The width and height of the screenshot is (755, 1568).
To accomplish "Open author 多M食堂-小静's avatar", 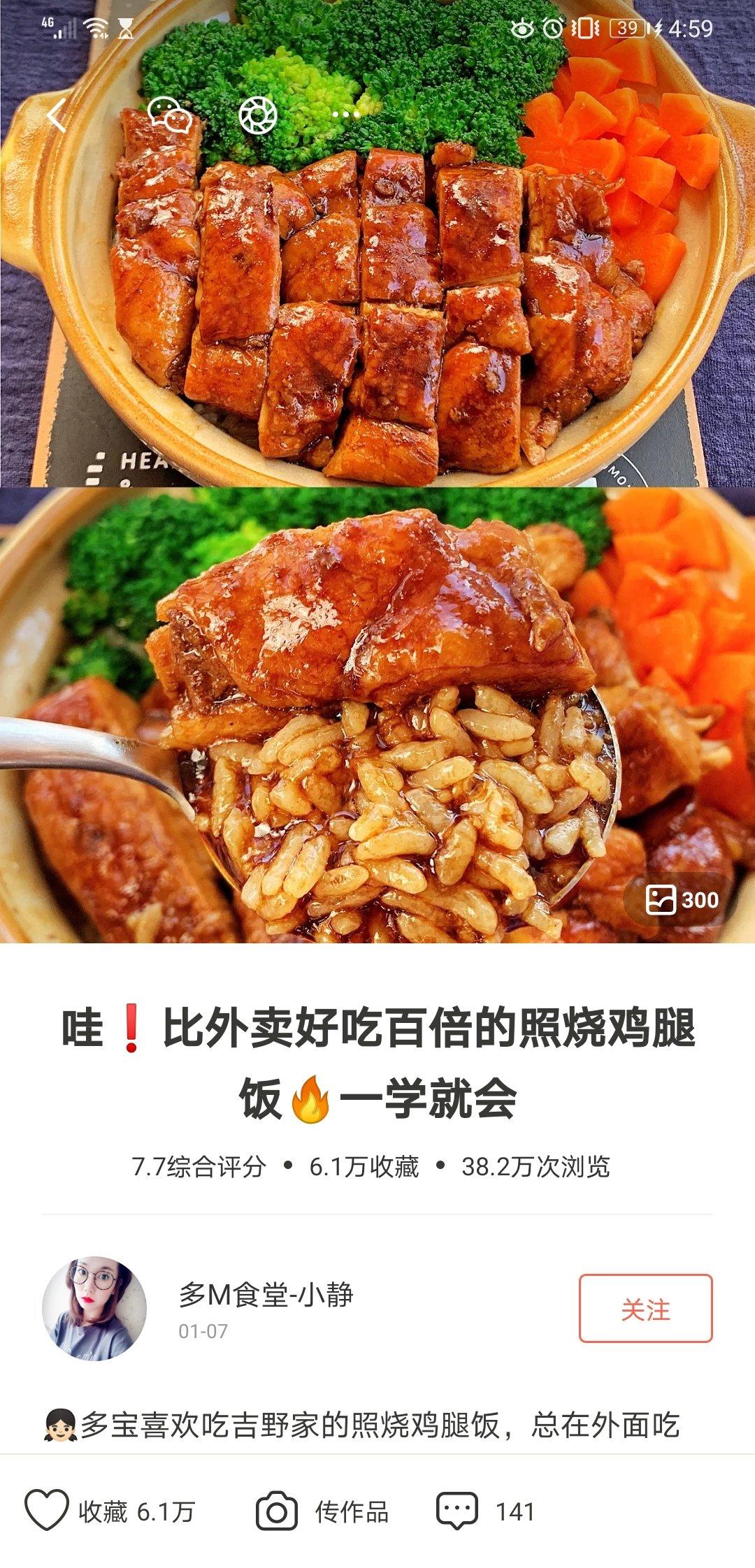I will point(94,1309).
